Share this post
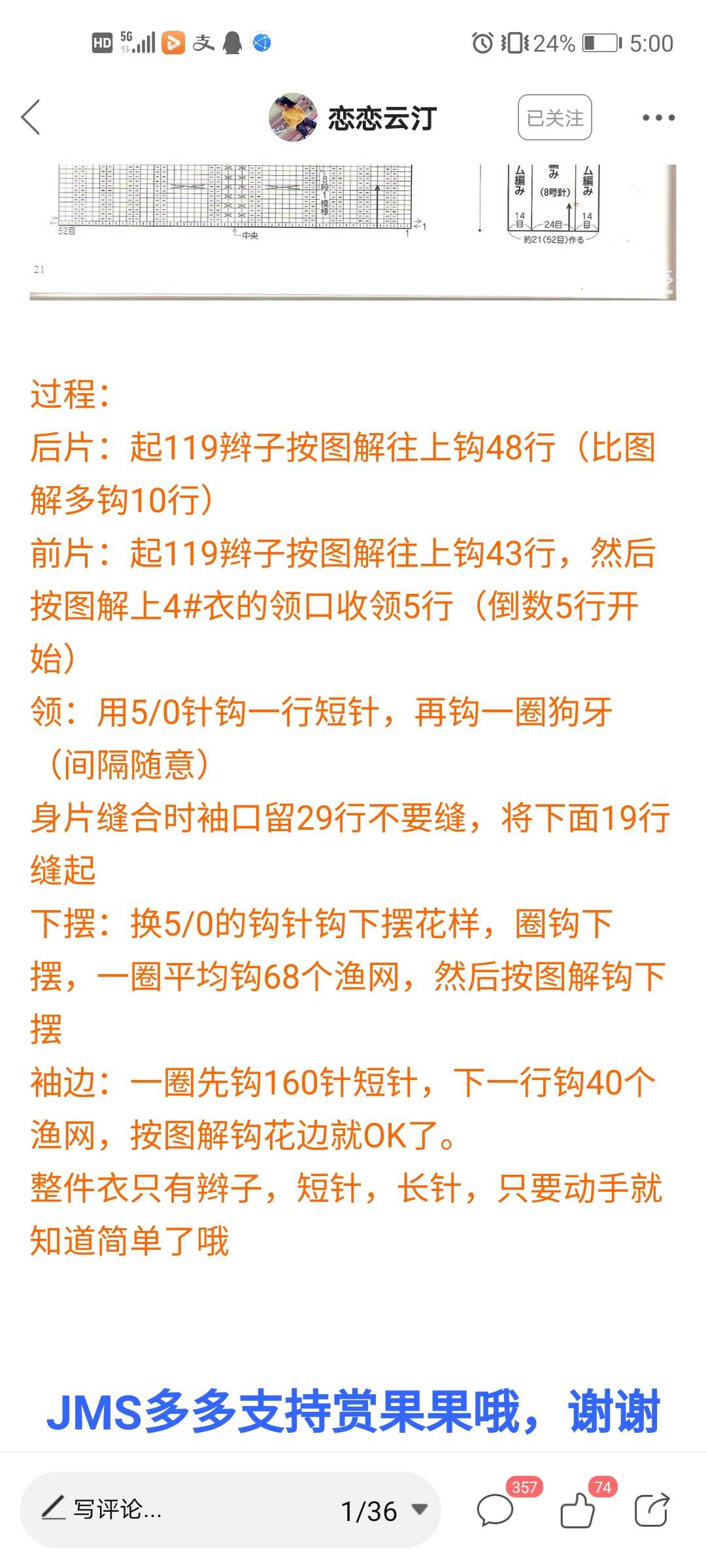Screen dimensions: 706x1568 pos(652,1510)
